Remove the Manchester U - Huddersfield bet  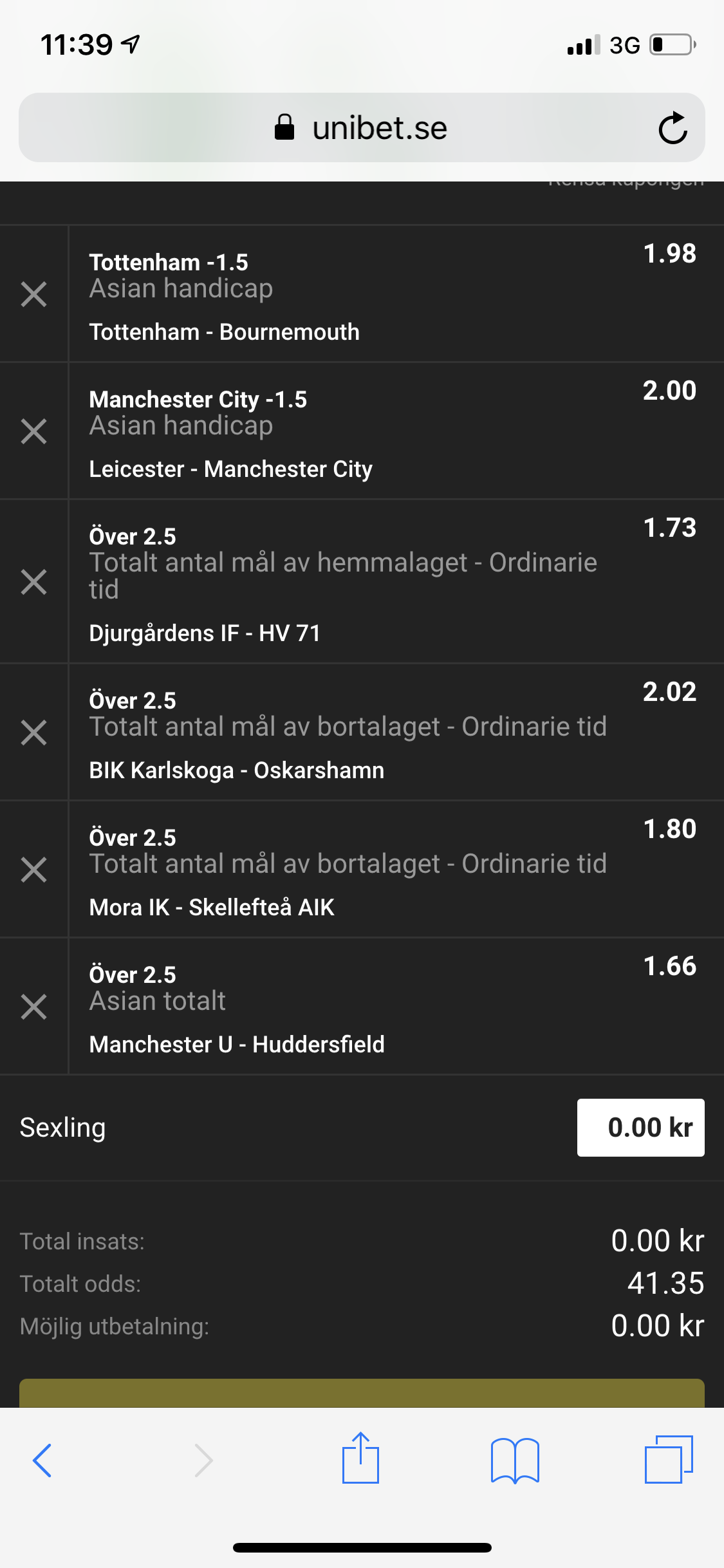click(33, 1007)
